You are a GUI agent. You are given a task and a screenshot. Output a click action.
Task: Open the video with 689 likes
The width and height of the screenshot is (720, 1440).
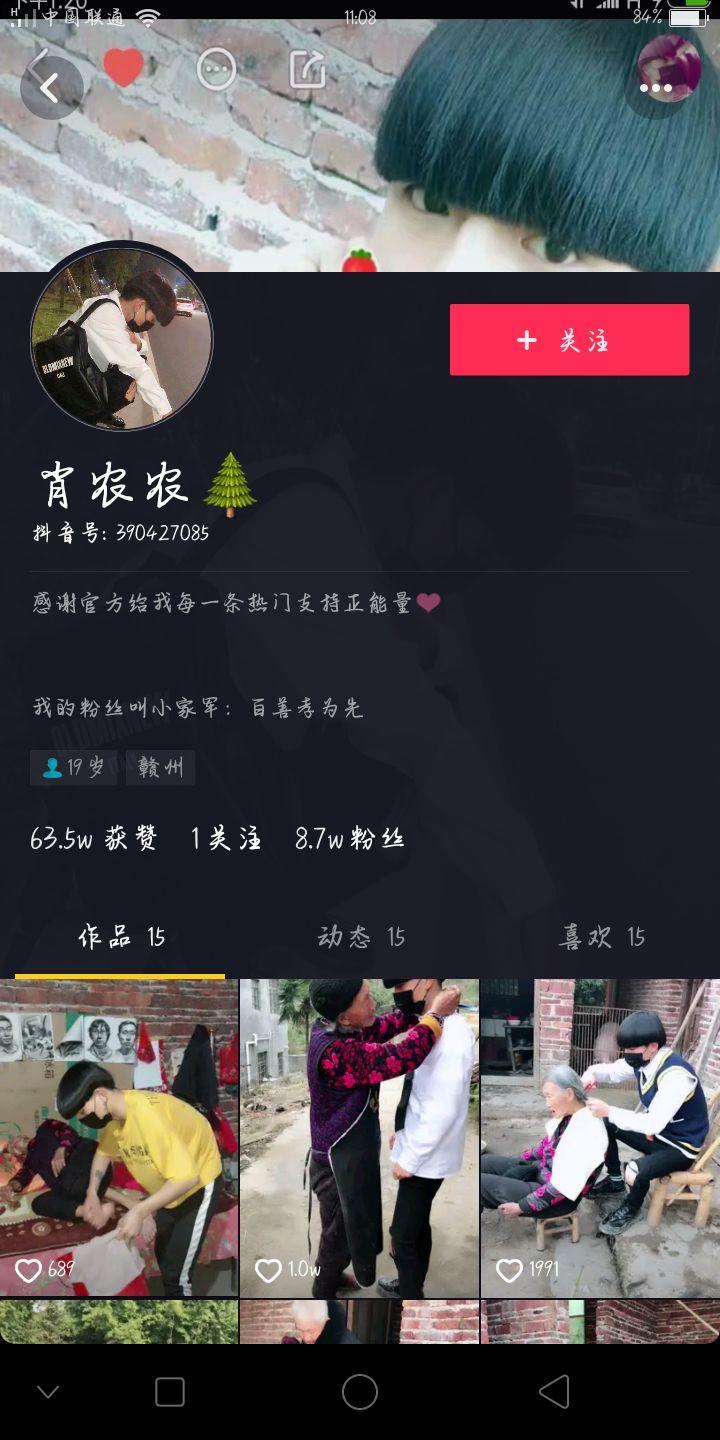119,1137
